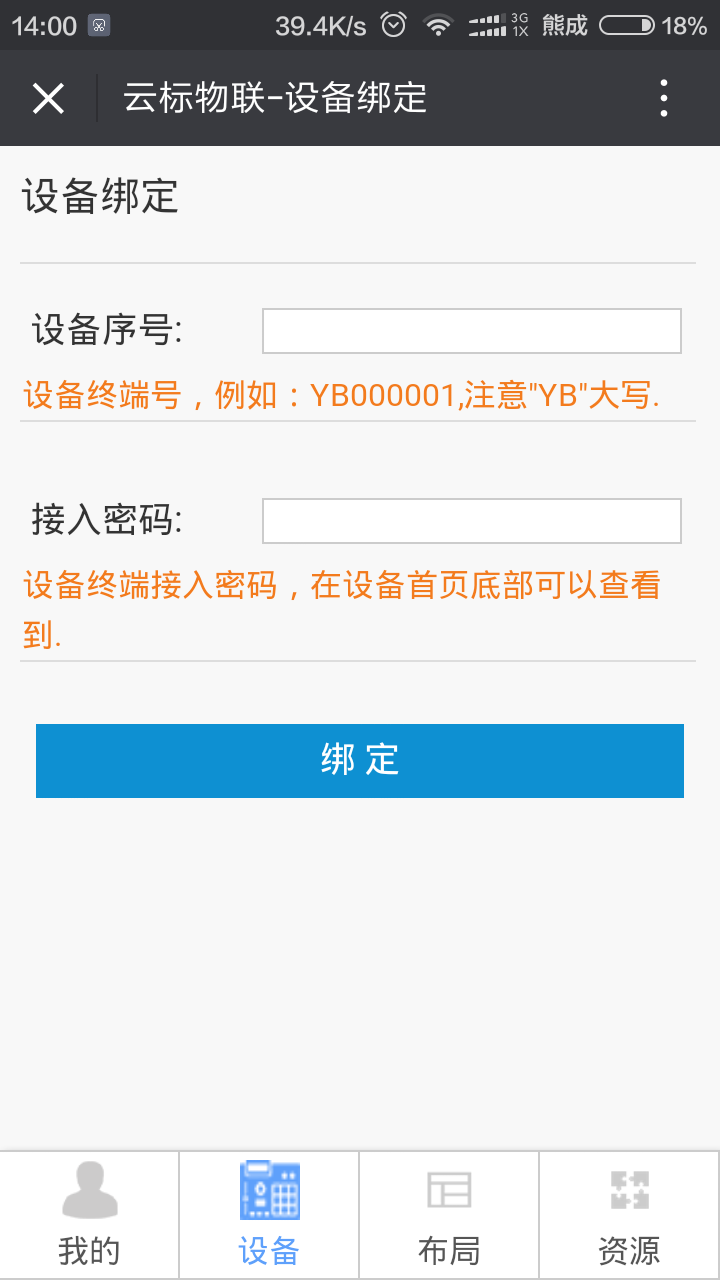Switch to the 我的 tab
The width and height of the screenshot is (720, 1280).
coord(90,1215)
